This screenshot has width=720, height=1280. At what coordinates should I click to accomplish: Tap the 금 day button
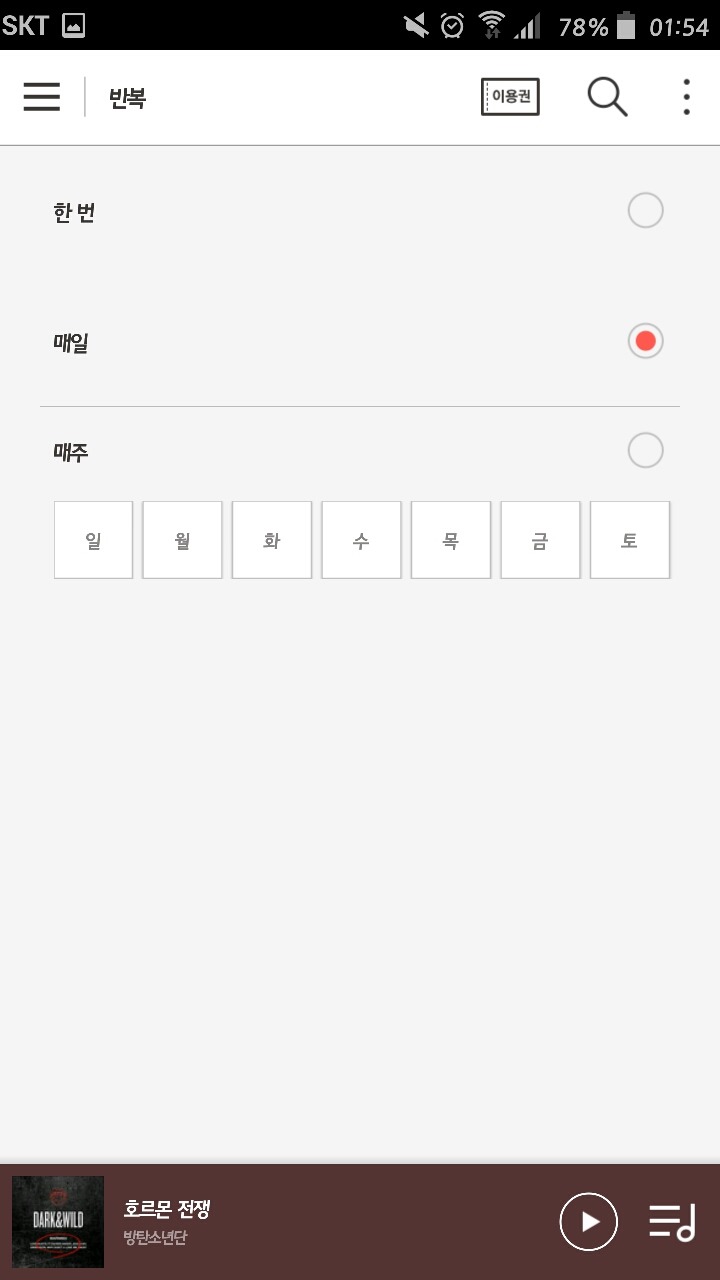pyautogui.click(x=540, y=540)
